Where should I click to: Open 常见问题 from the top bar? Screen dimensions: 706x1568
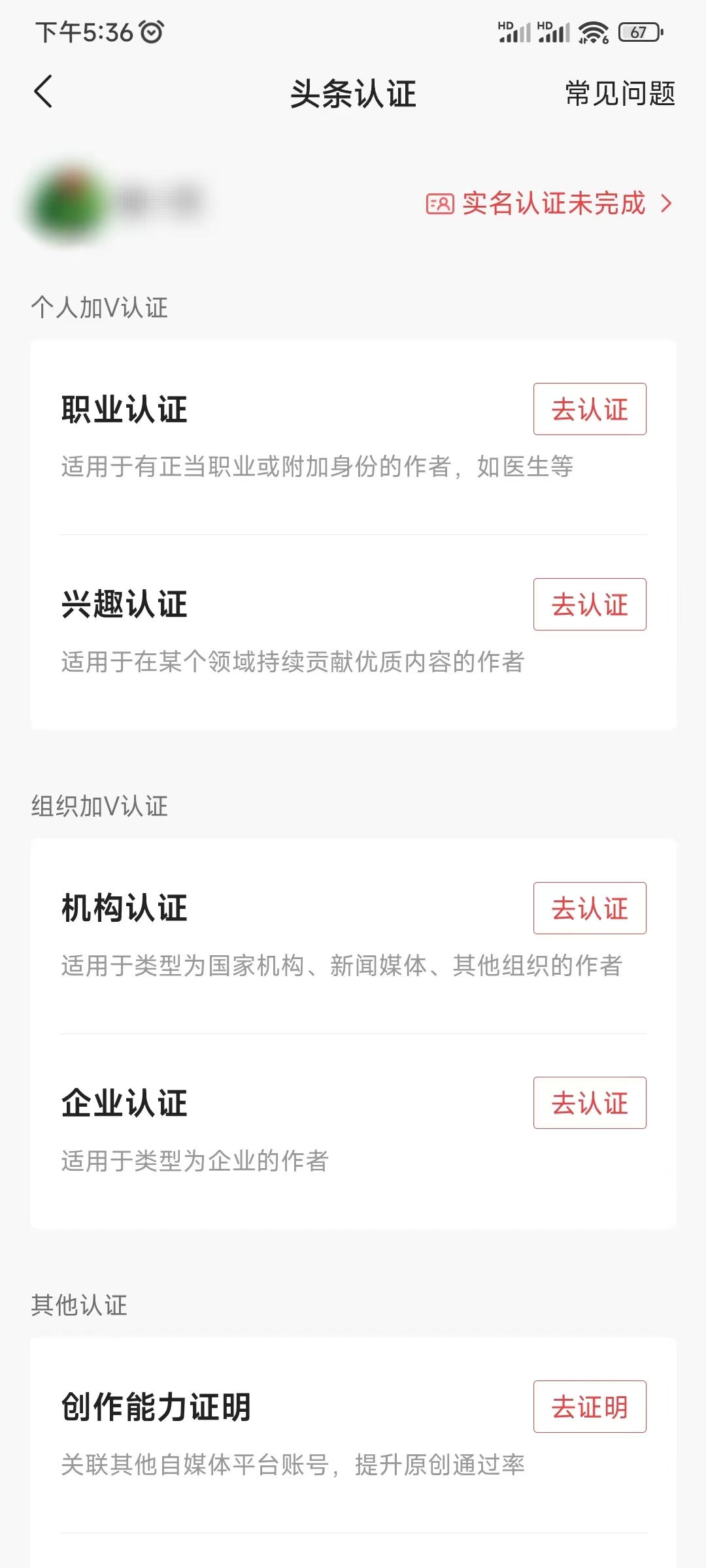(620, 95)
